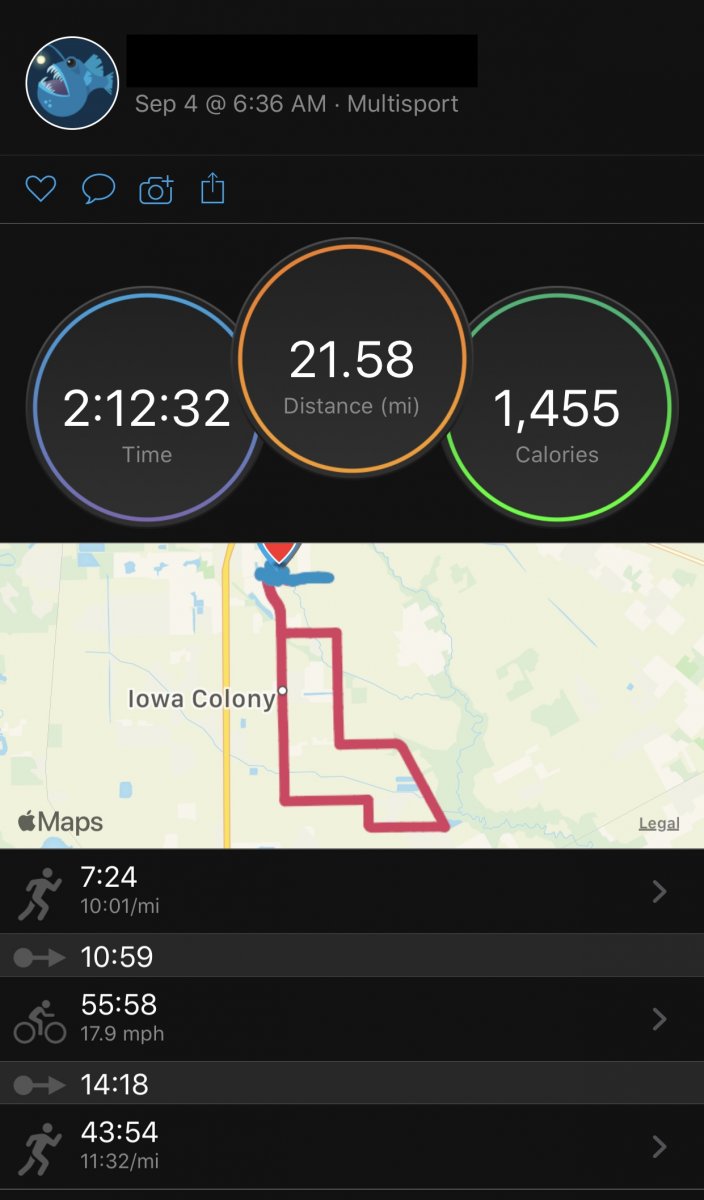The height and width of the screenshot is (1200, 704).
Task: Open the profile avatar picture
Action: coord(72,83)
